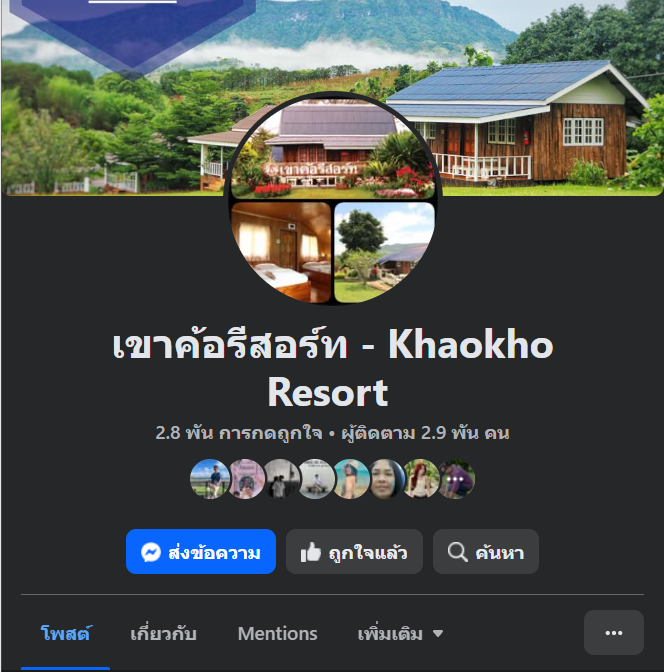Expand the เพิ่มเติม dropdown
Viewport: 664px width, 672px height.
tap(400, 633)
